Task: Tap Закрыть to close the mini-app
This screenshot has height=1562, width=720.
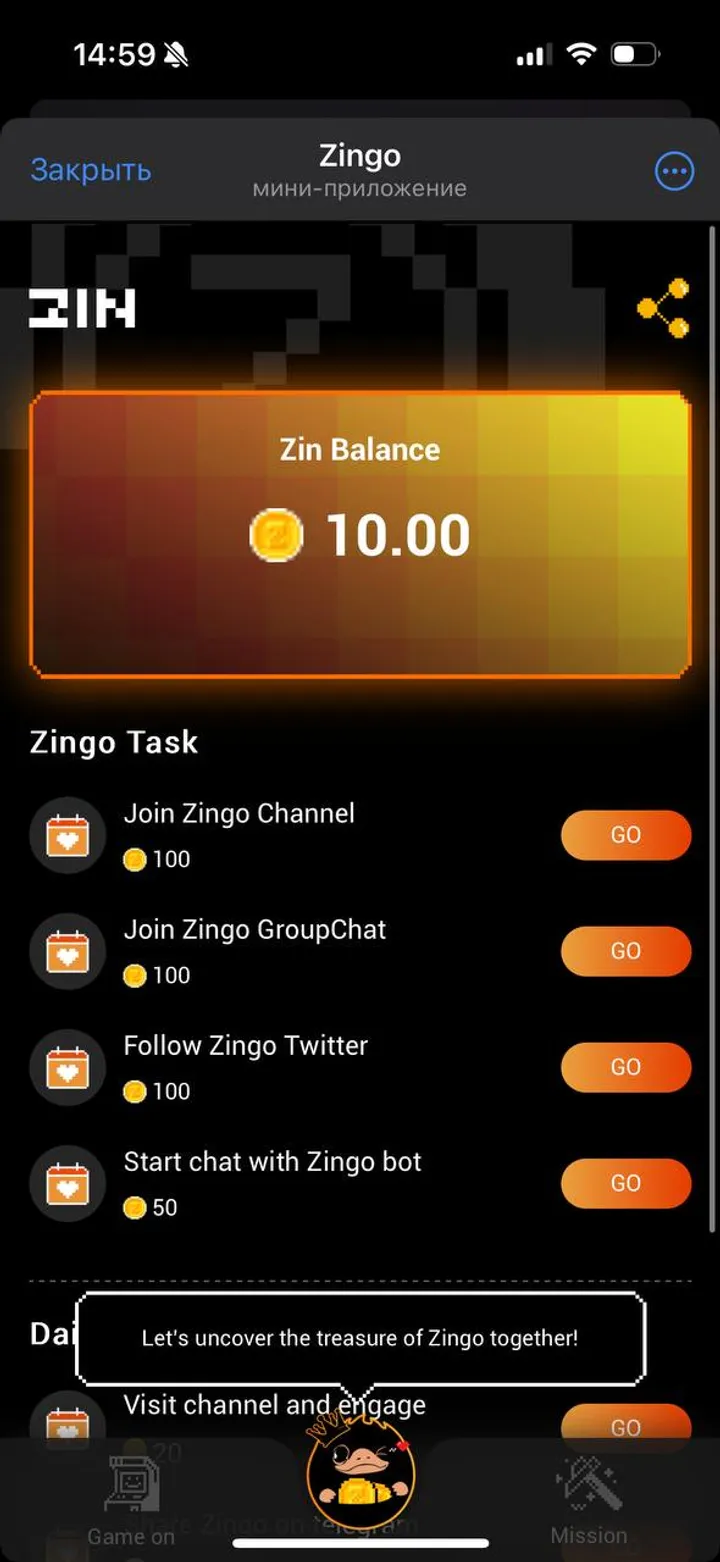Action: coord(91,170)
